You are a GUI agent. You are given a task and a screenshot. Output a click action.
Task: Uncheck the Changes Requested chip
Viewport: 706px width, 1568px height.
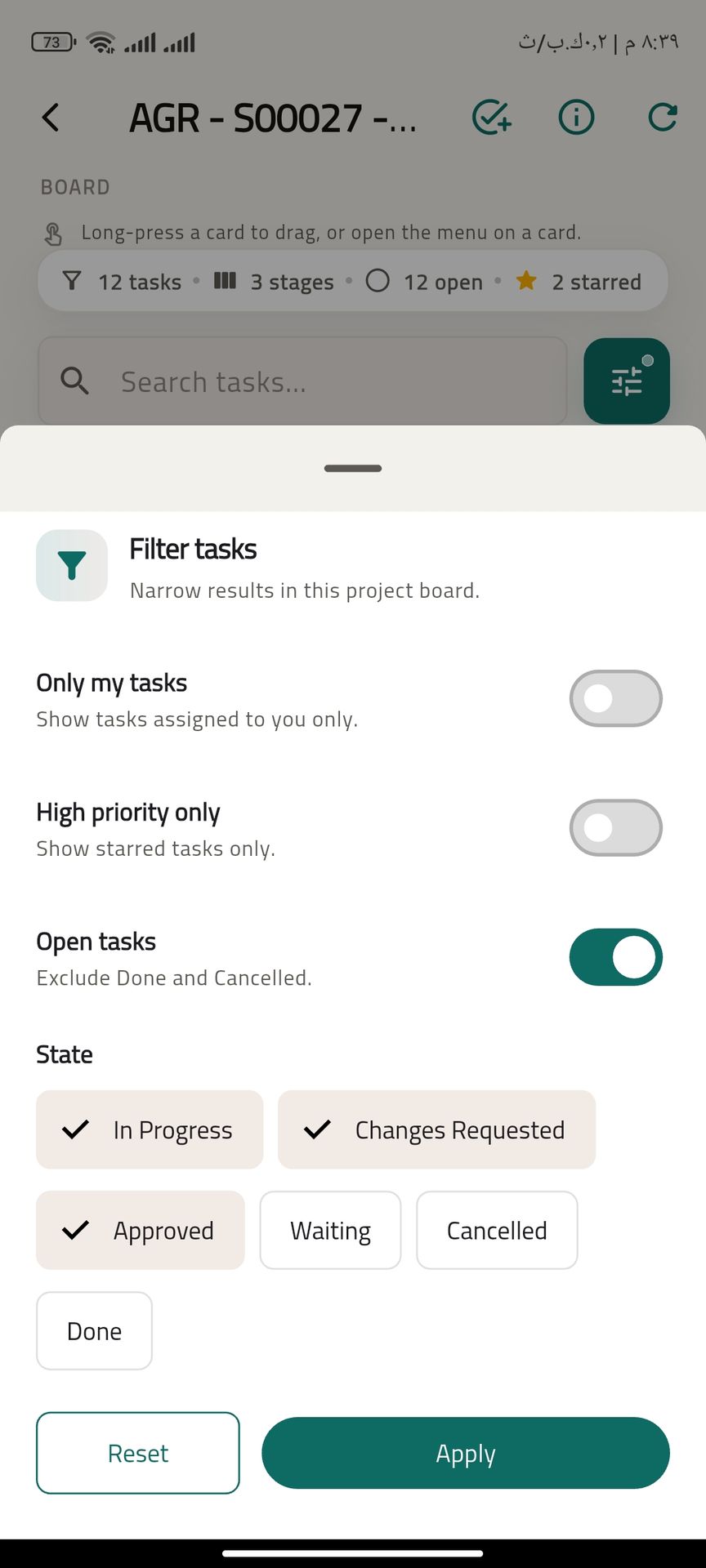436,1130
